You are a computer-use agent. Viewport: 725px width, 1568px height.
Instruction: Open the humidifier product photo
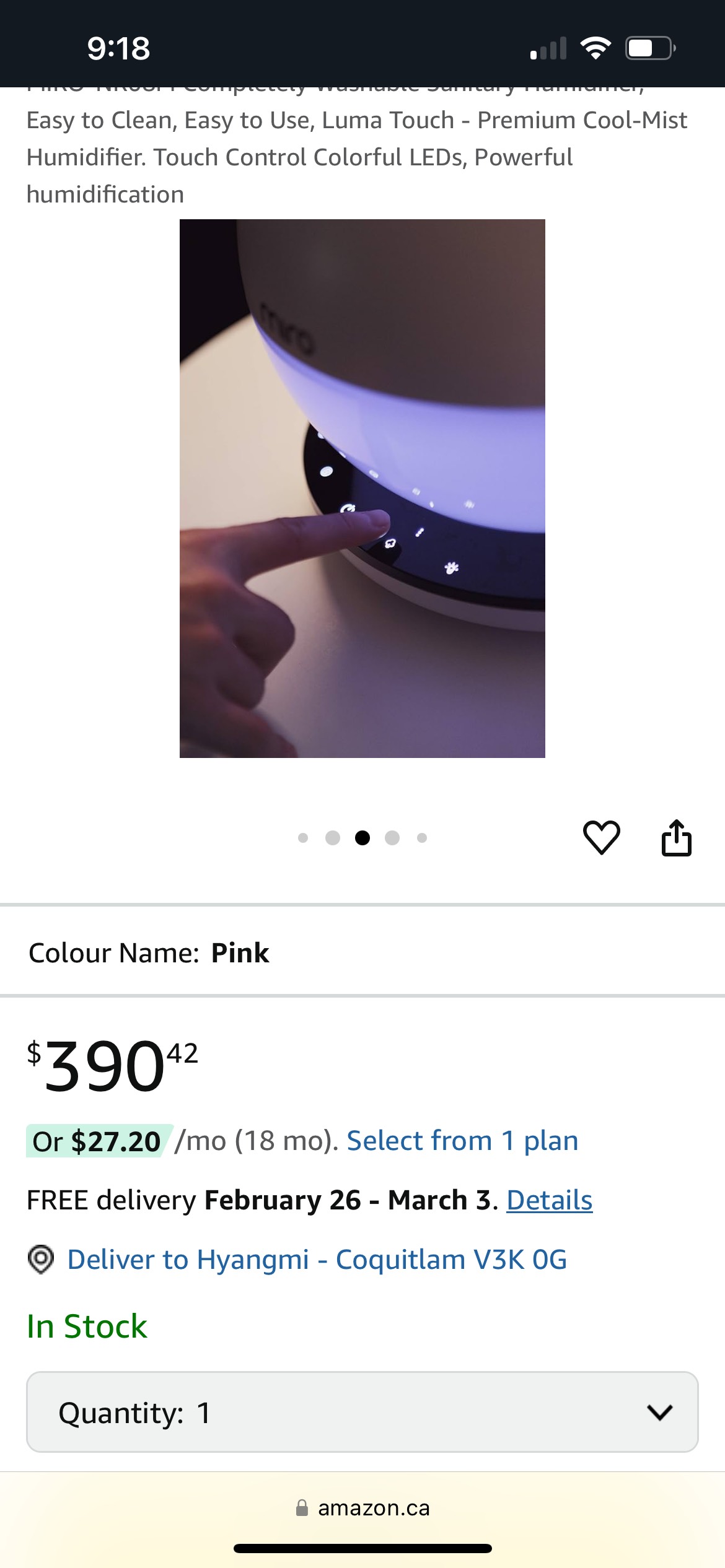(362, 489)
